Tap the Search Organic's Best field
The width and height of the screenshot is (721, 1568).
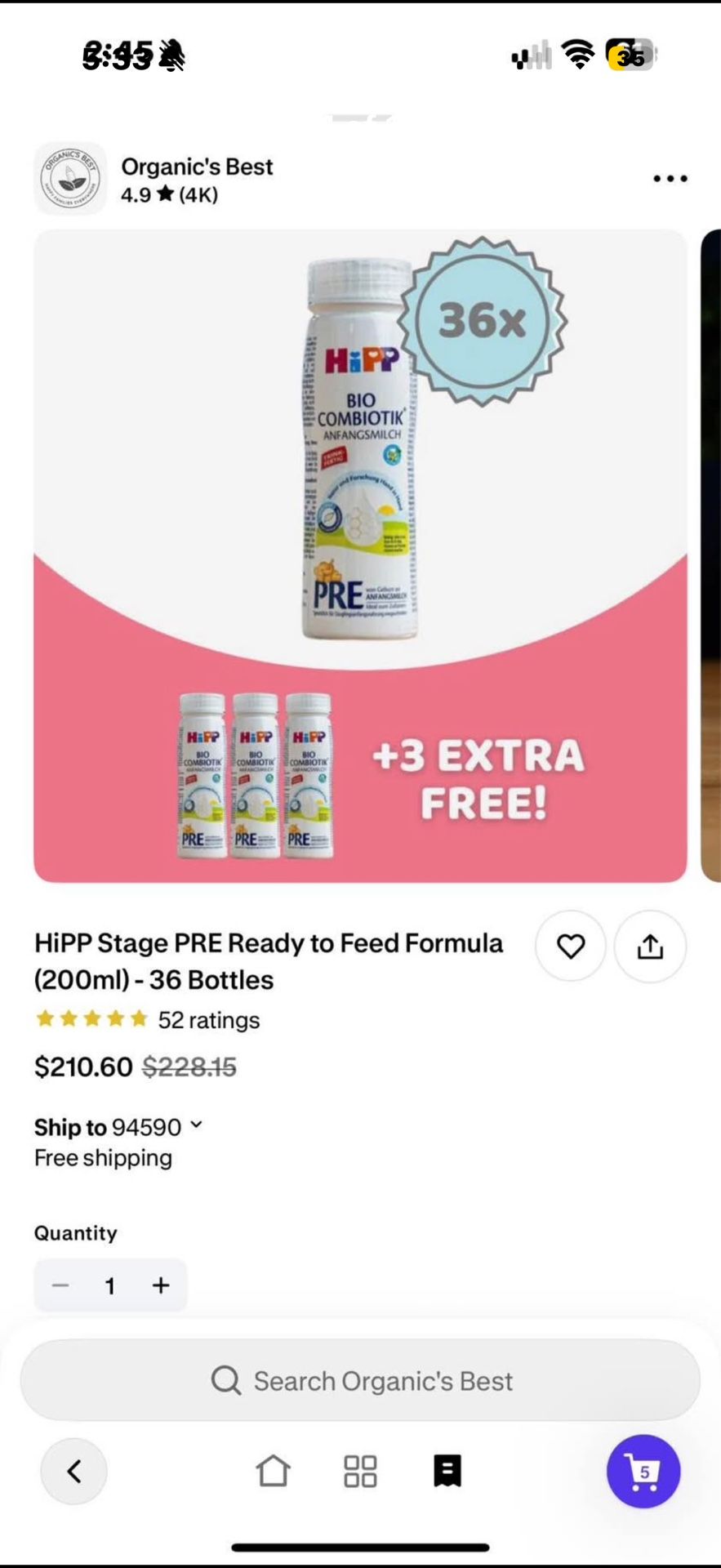tap(359, 1380)
